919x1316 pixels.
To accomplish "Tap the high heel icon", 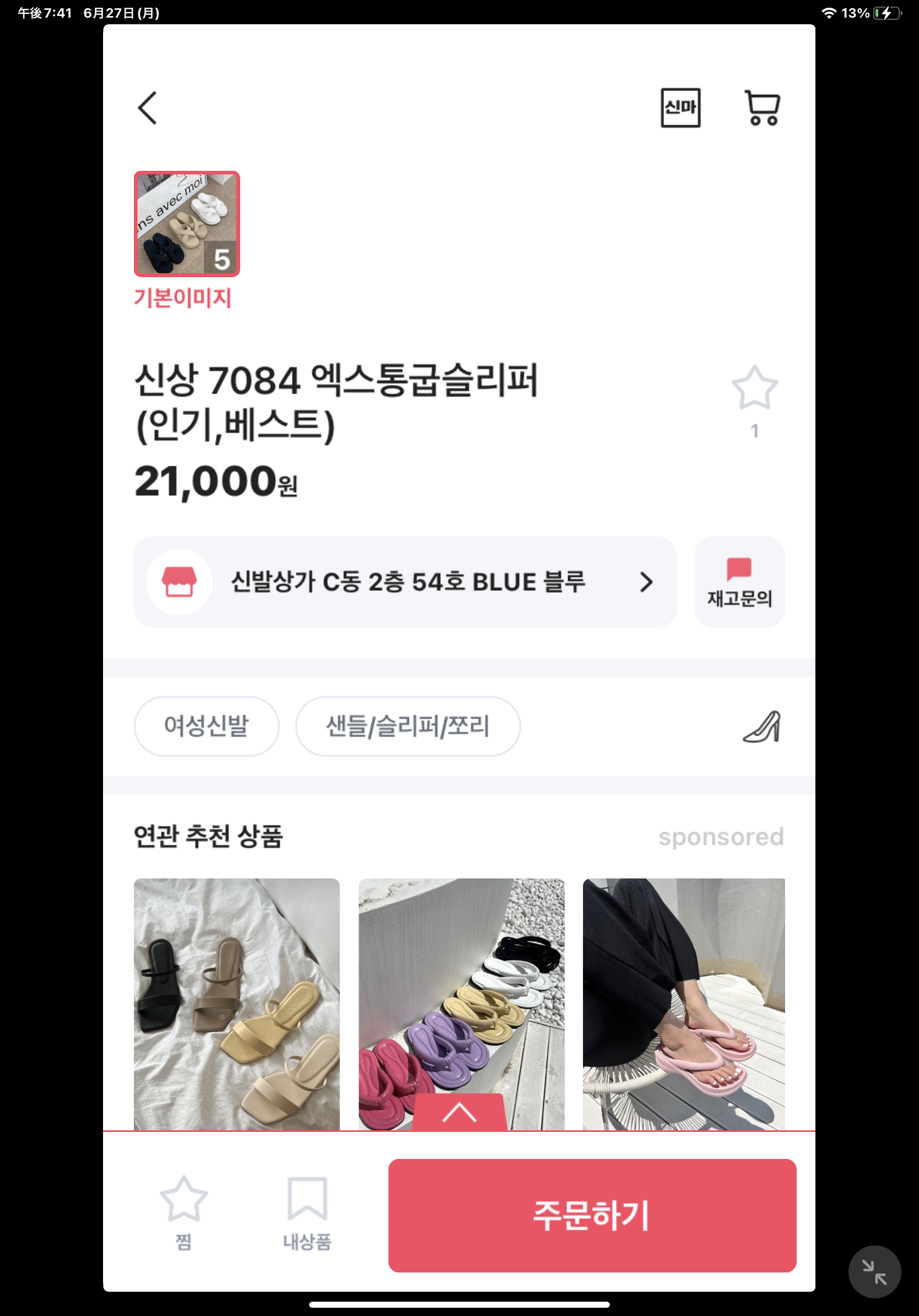I will click(762, 727).
